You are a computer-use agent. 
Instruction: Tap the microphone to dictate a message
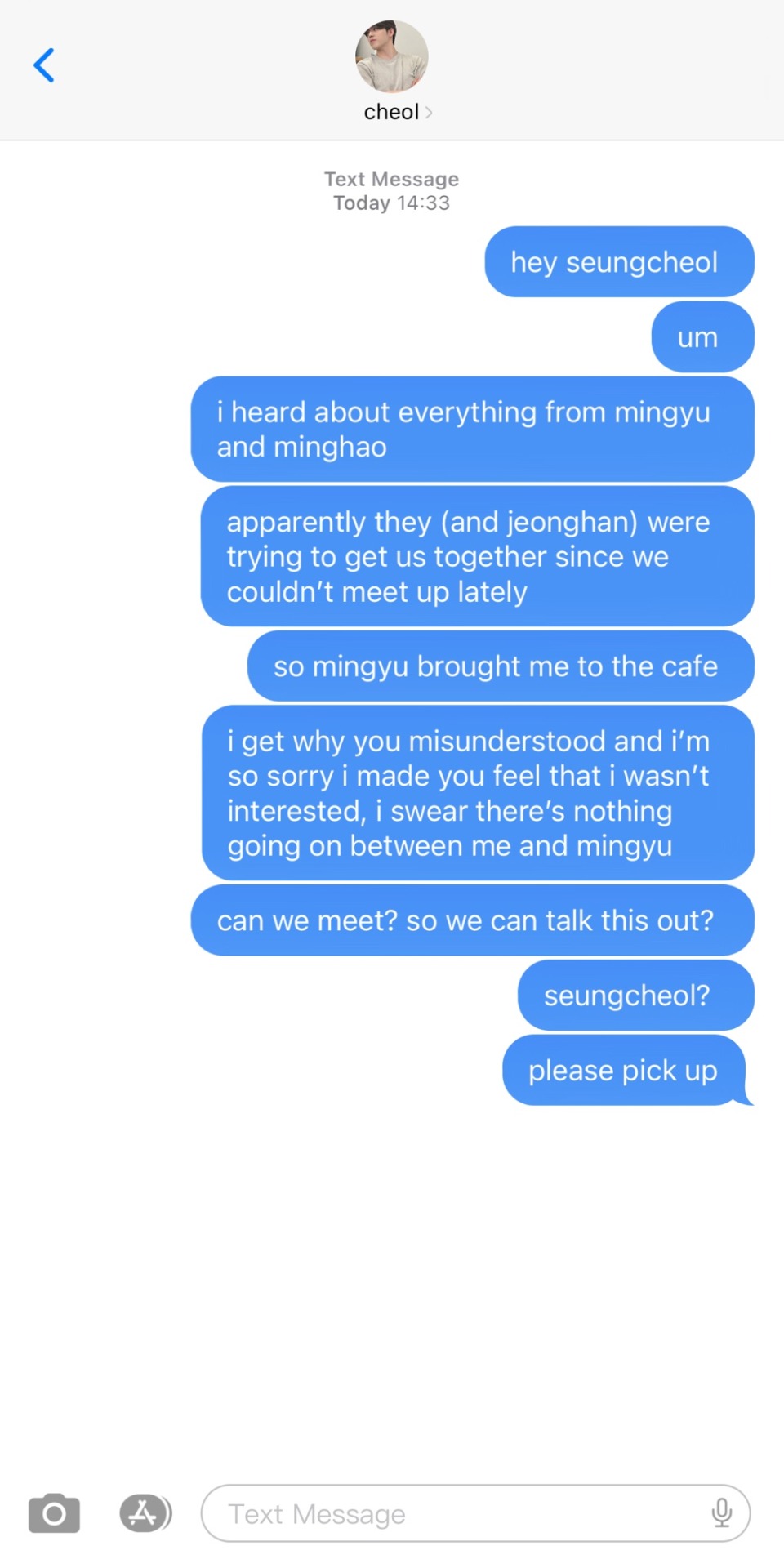coord(721,1513)
